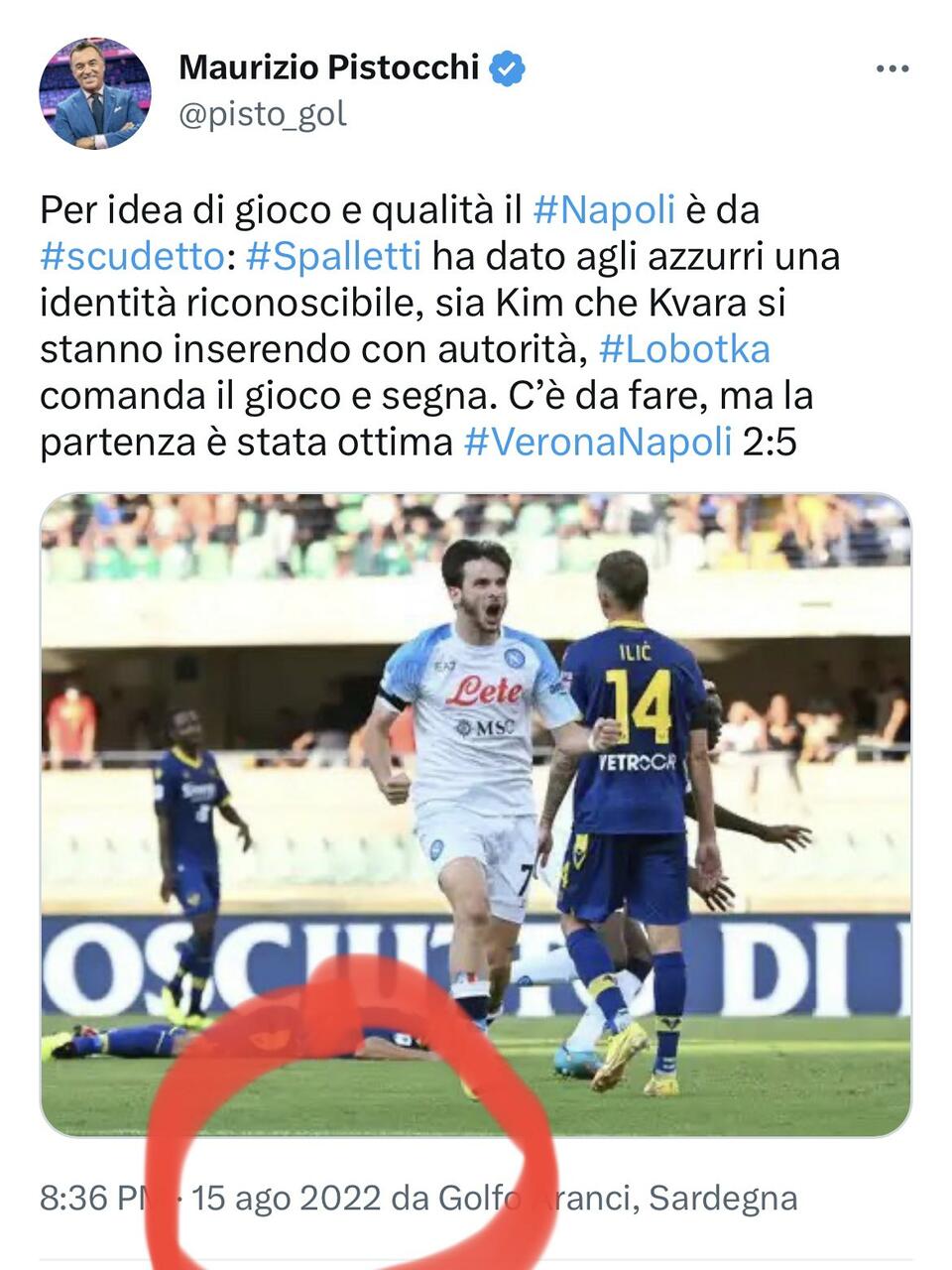View the attached match photo full screen
952x1270 pixels.
click(x=475, y=814)
